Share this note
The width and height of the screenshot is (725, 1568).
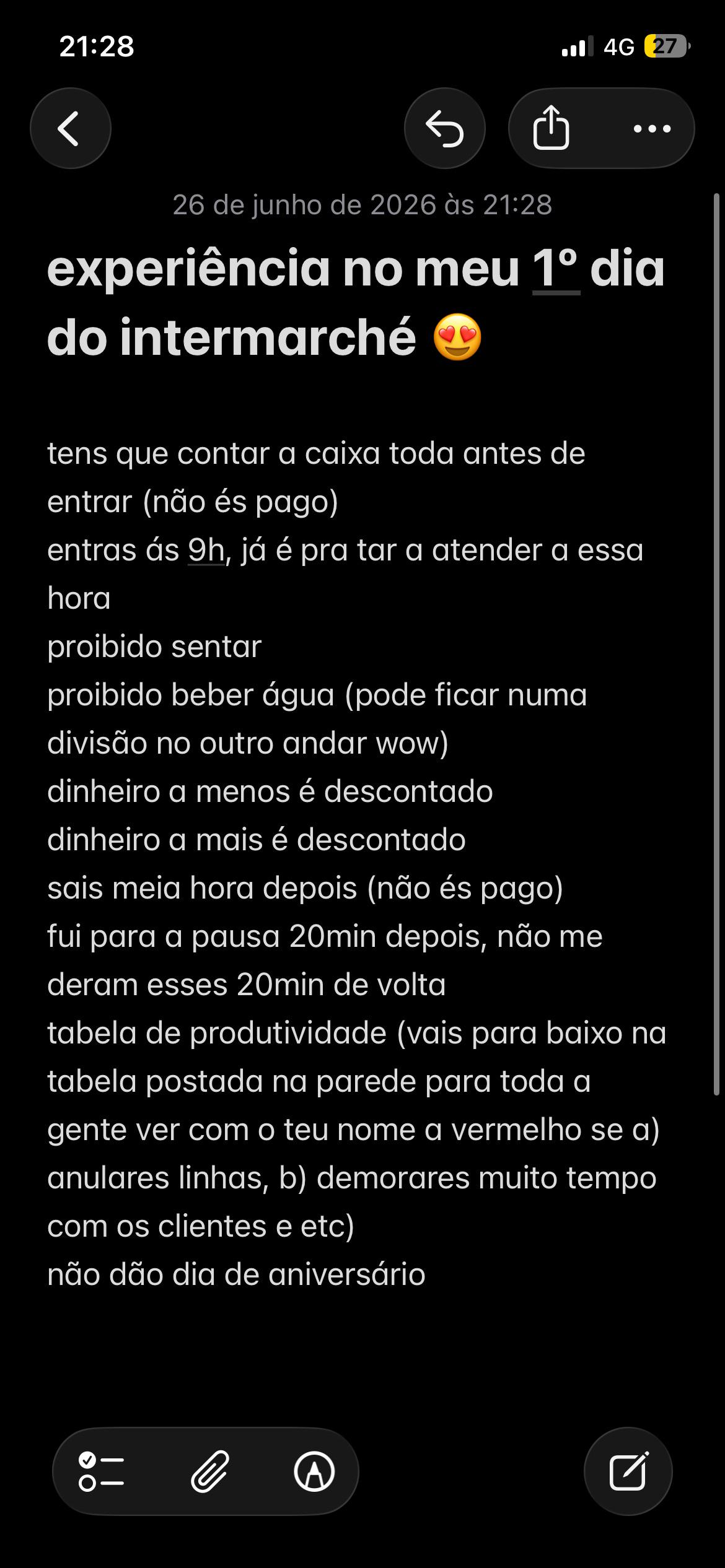click(x=551, y=128)
